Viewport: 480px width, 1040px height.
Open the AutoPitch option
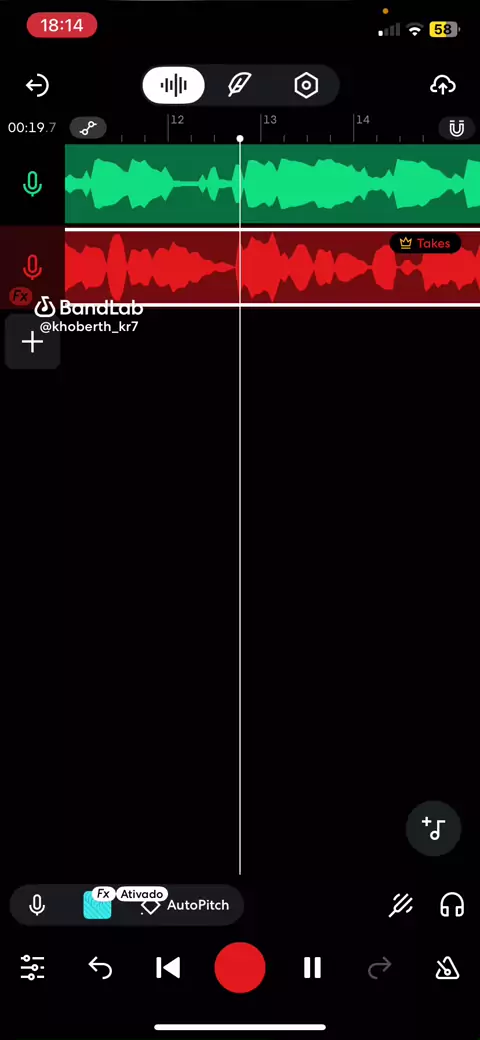(x=186, y=905)
